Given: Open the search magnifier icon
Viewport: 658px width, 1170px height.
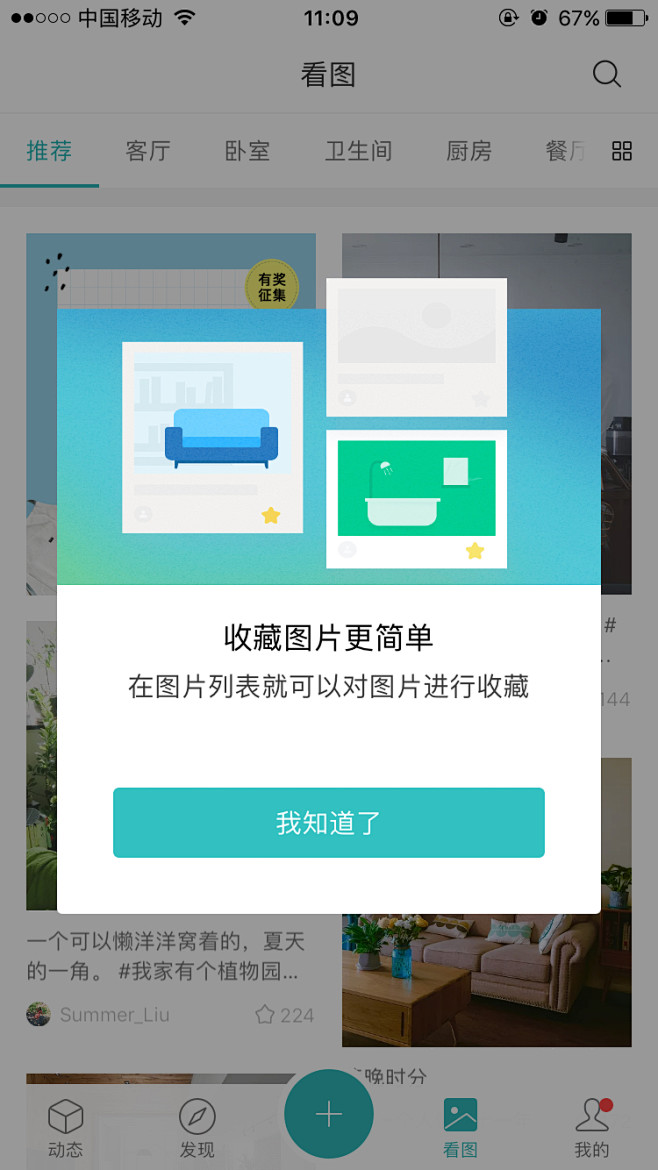Looking at the screenshot, I should coord(607,75).
